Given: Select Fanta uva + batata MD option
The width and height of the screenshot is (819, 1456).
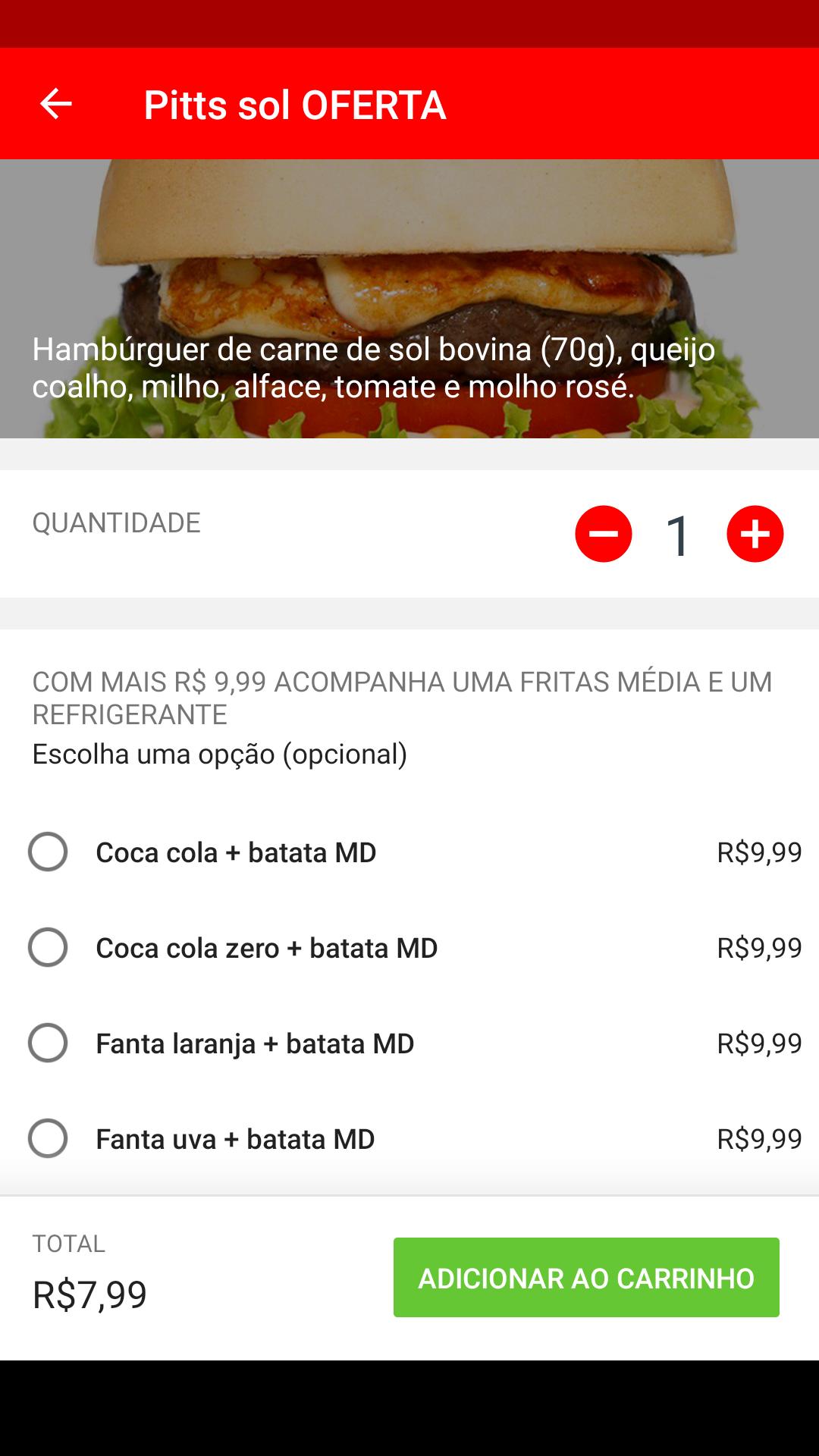Looking at the screenshot, I should point(48,1138).
